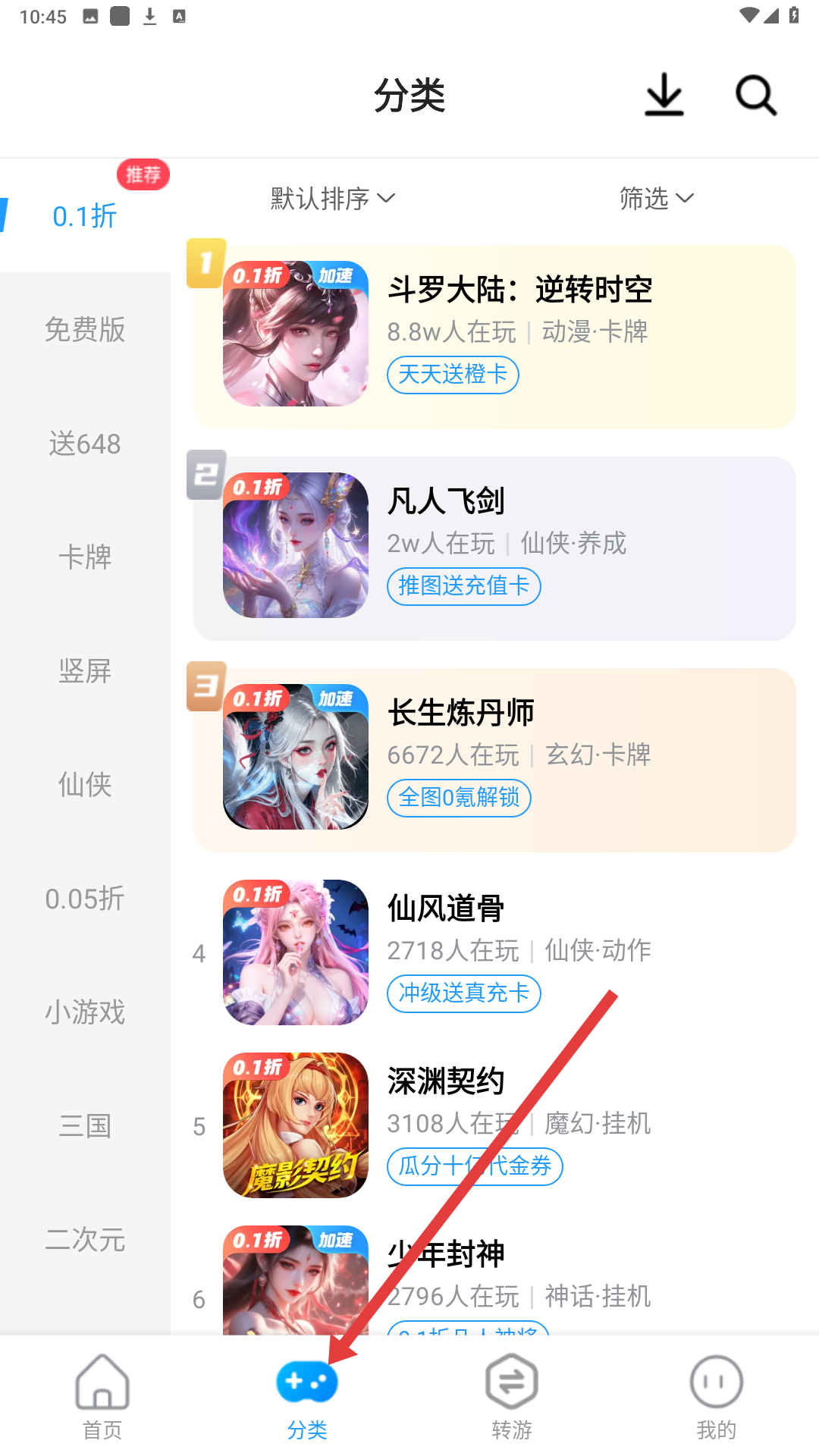Switch to the 首页 tab

pyautogui.click(x=102, y=1397)
